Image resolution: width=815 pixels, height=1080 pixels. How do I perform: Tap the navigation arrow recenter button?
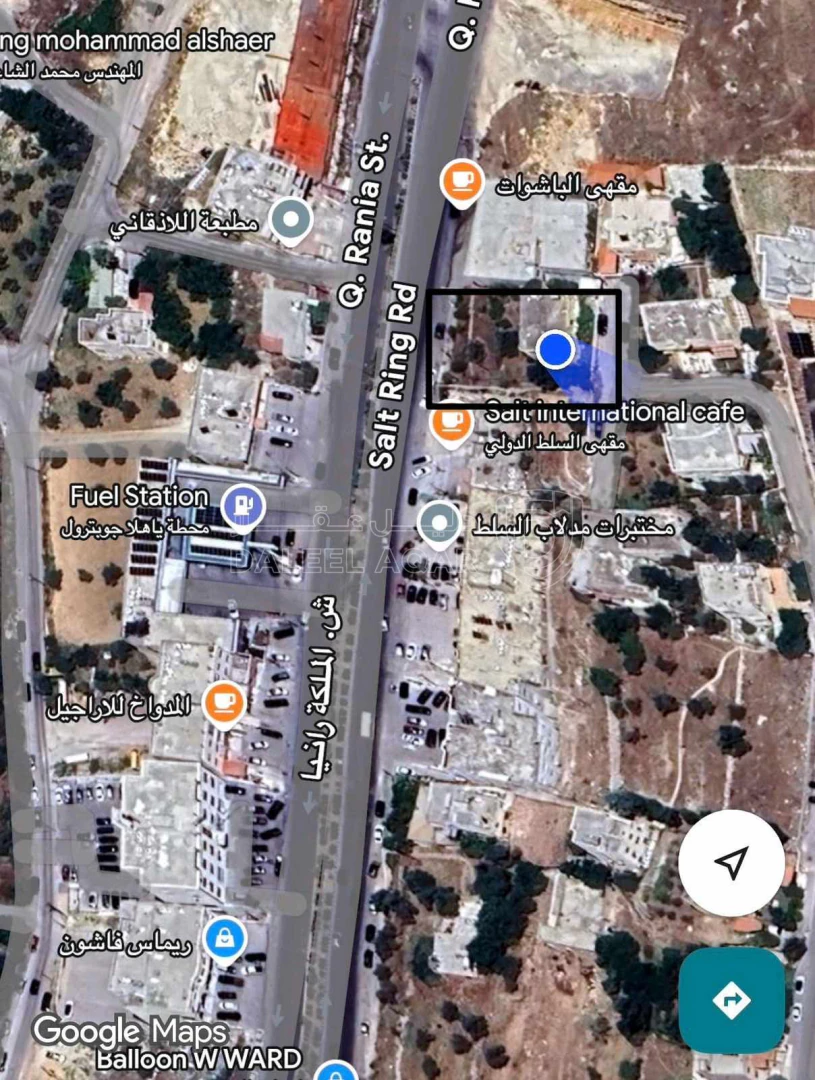pyautogui.click(x=731, y=863)
